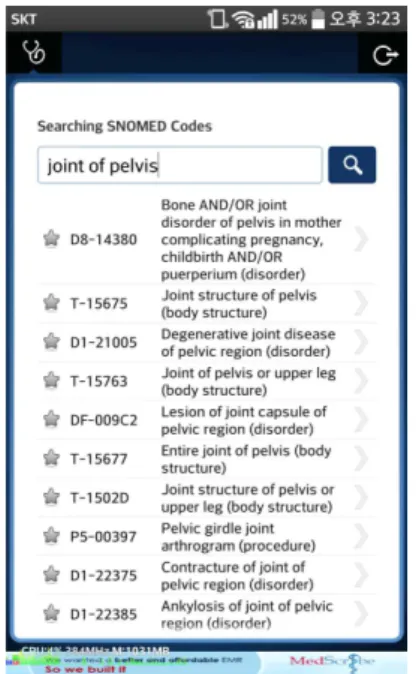Run the search with the magnifier button
The height and width of the screenshot is (674, 416).
click(352, 165)
